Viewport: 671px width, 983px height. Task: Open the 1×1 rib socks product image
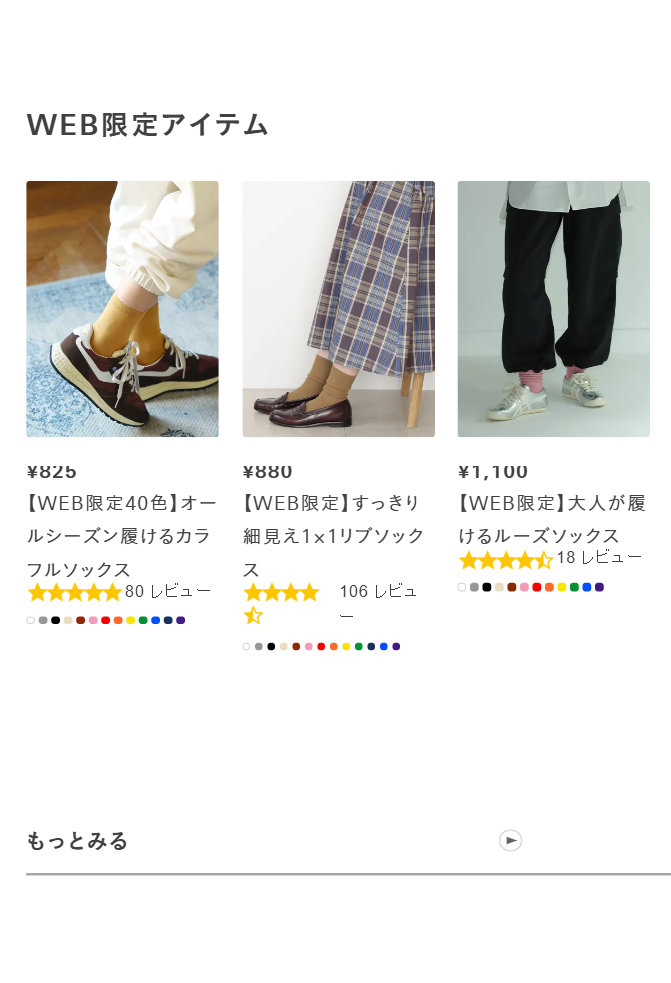pyautogui.click(x=338, y=309)
